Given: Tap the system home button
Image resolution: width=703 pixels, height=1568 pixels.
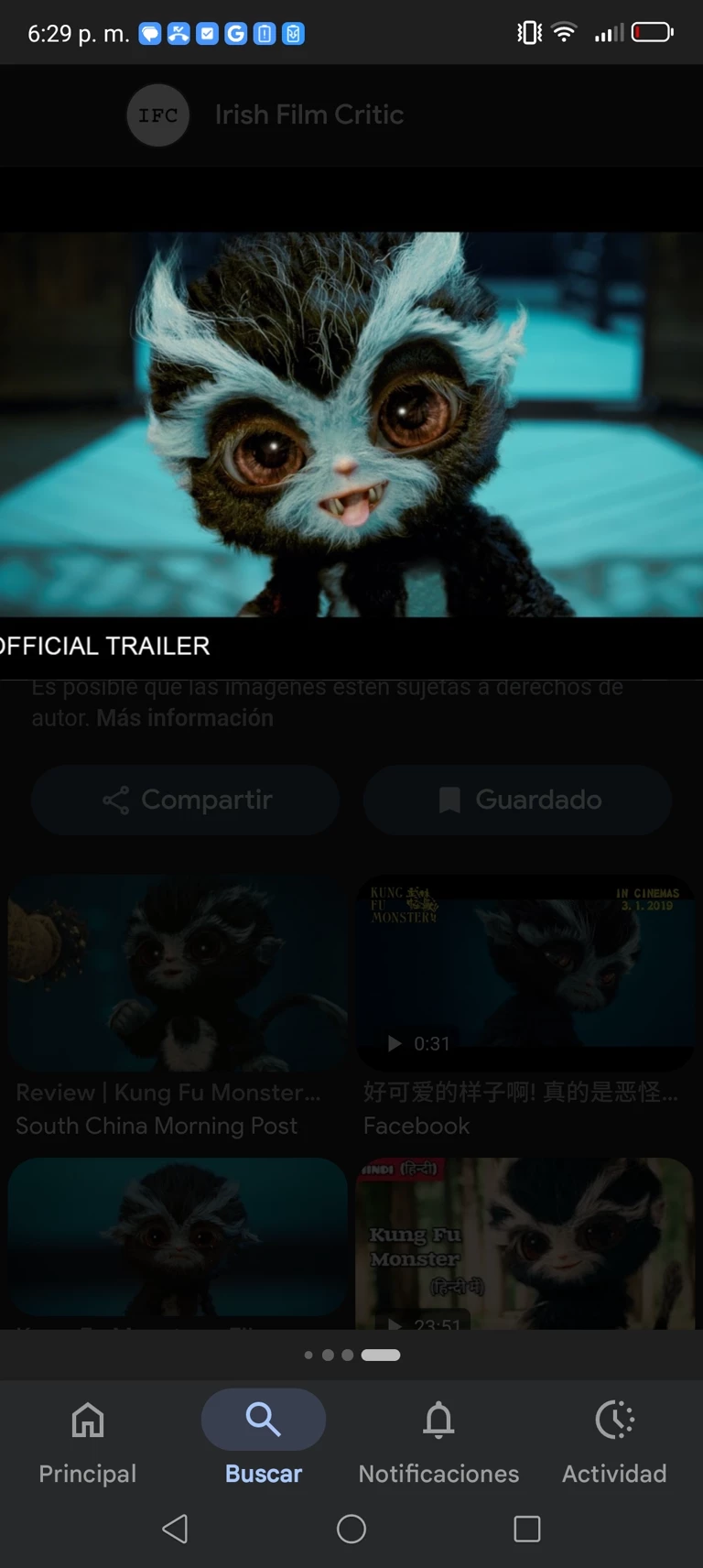Looking at the screenshot, I should pyautogui.click(x=351, y=1528).
